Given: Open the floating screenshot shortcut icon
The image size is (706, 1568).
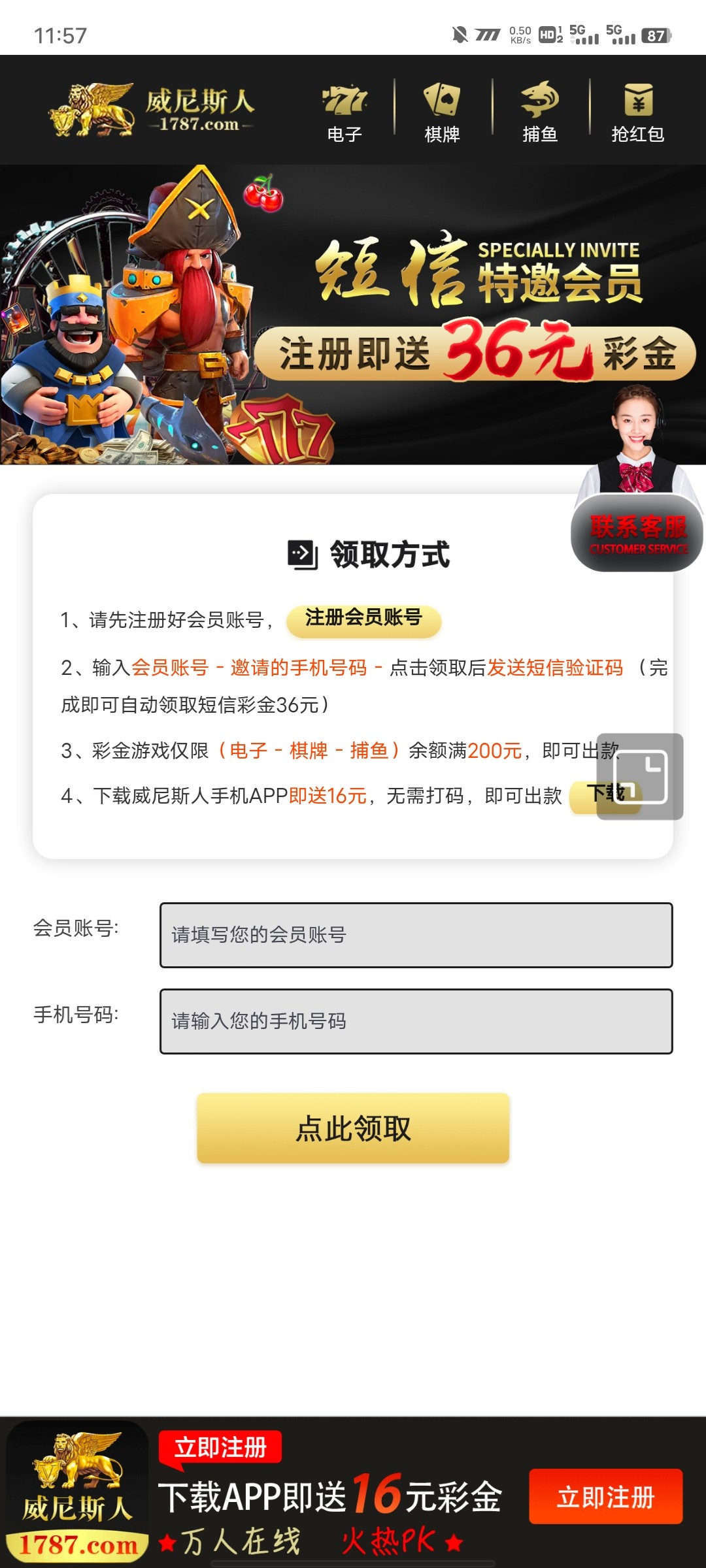Looking at the screenshot, I should [641, 777].
